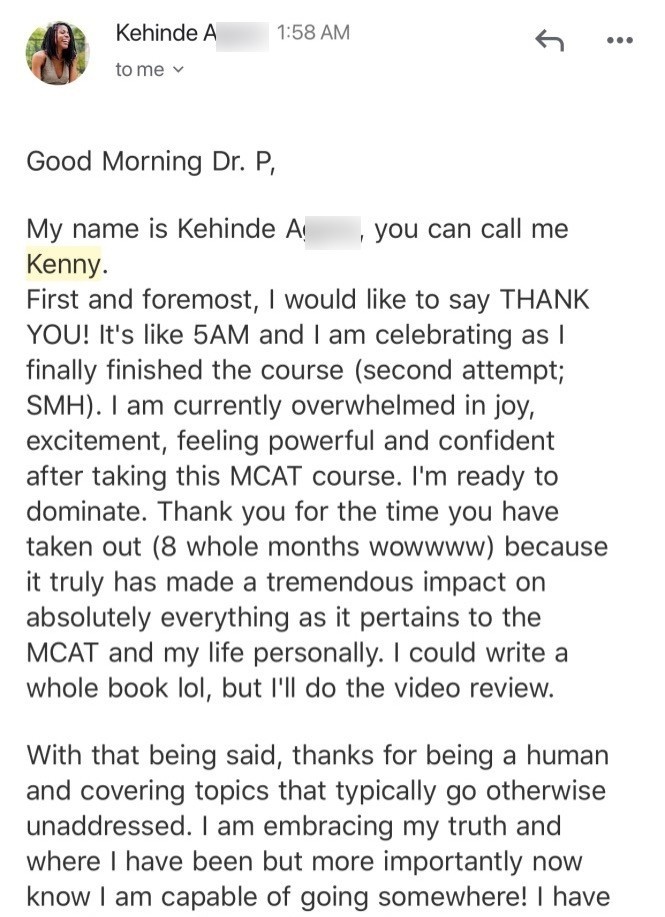Open Kehinde's sender profile picture
665x917 pixels.
(x=57, y=53)
